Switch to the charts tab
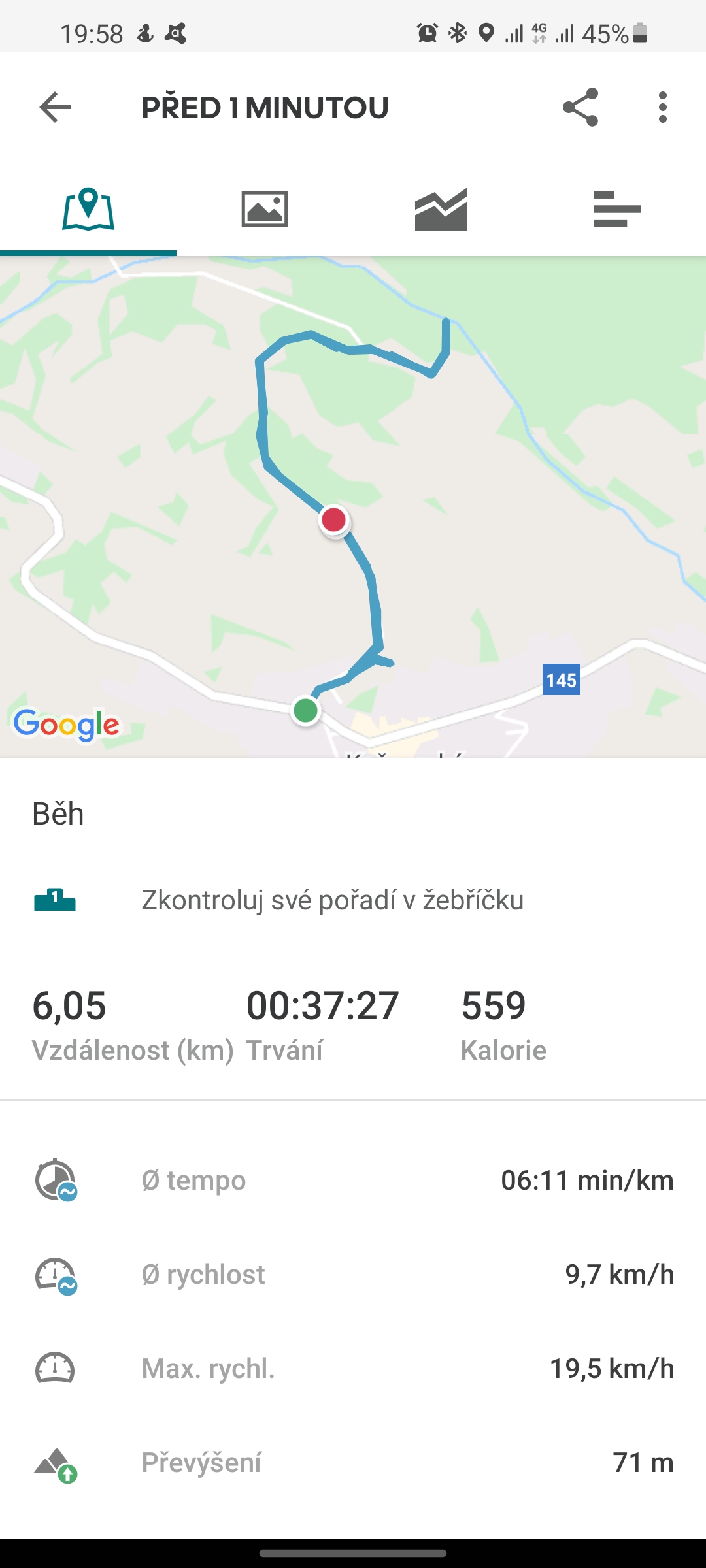This screenshot has height=1568, width=706. [x=441, y=209]
